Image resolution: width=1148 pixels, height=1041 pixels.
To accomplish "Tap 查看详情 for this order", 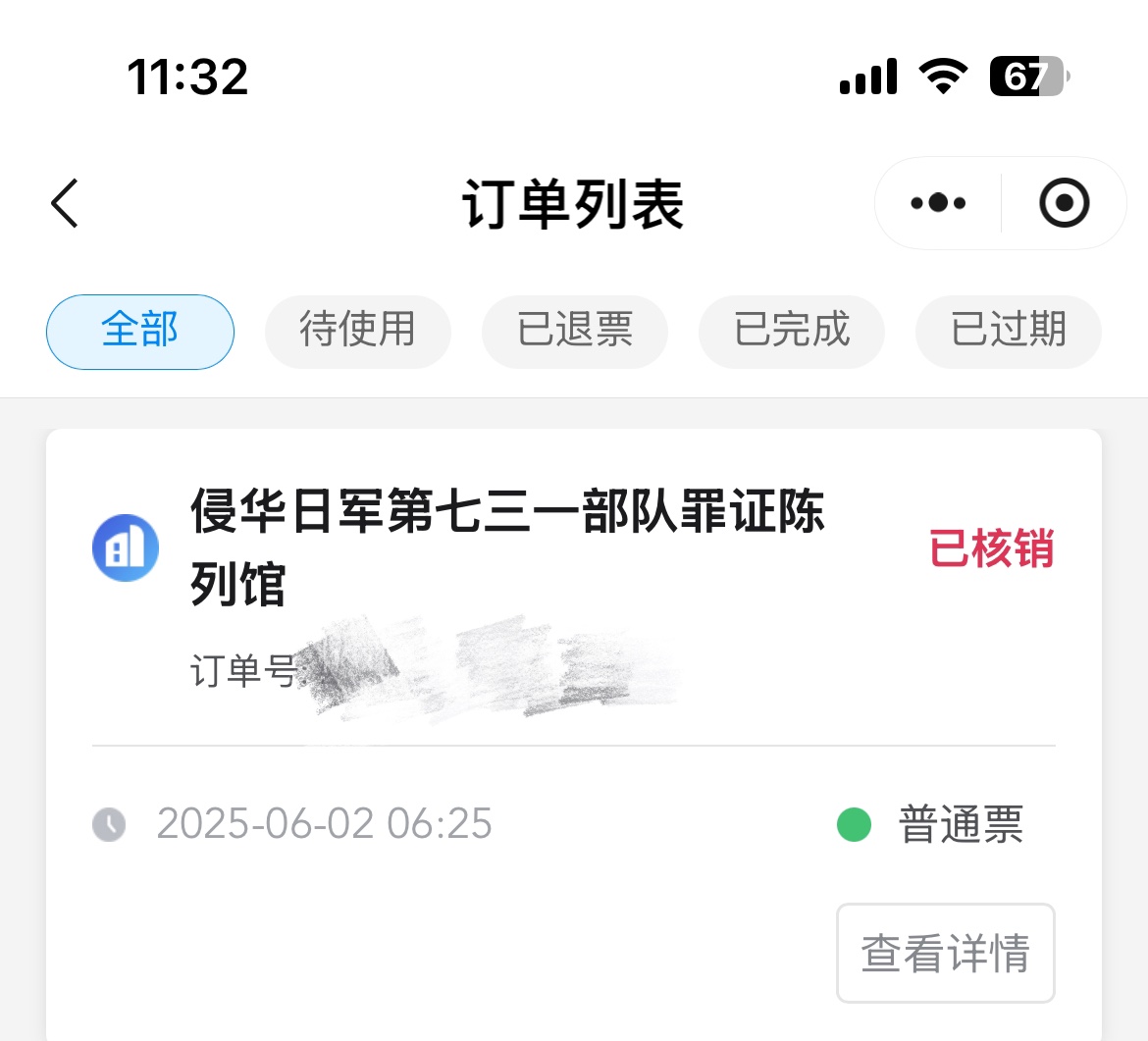I will [945, 954].
